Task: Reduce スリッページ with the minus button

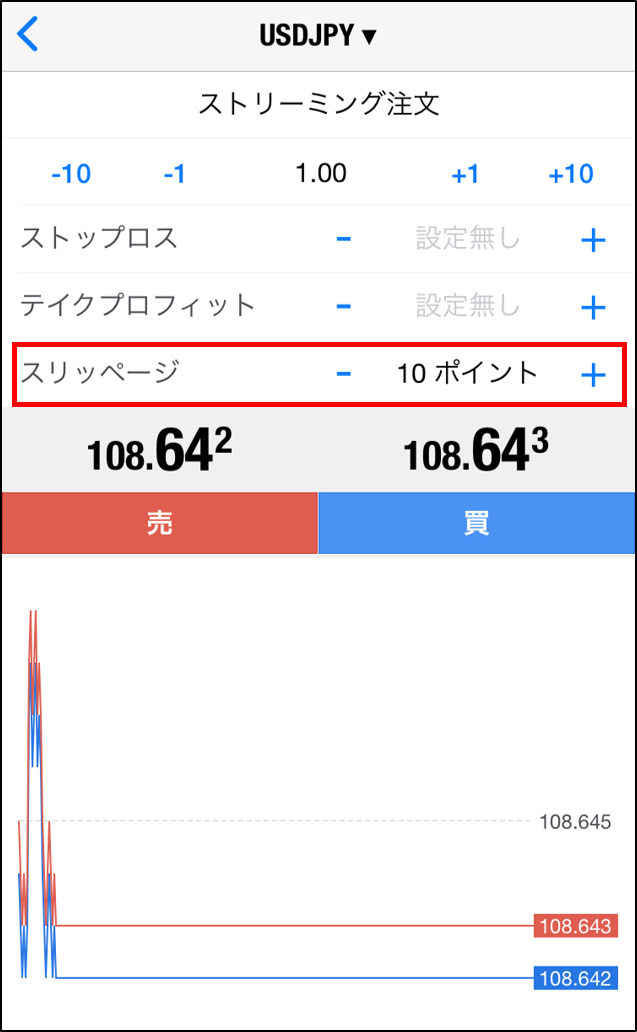Action: pos(344,374)
